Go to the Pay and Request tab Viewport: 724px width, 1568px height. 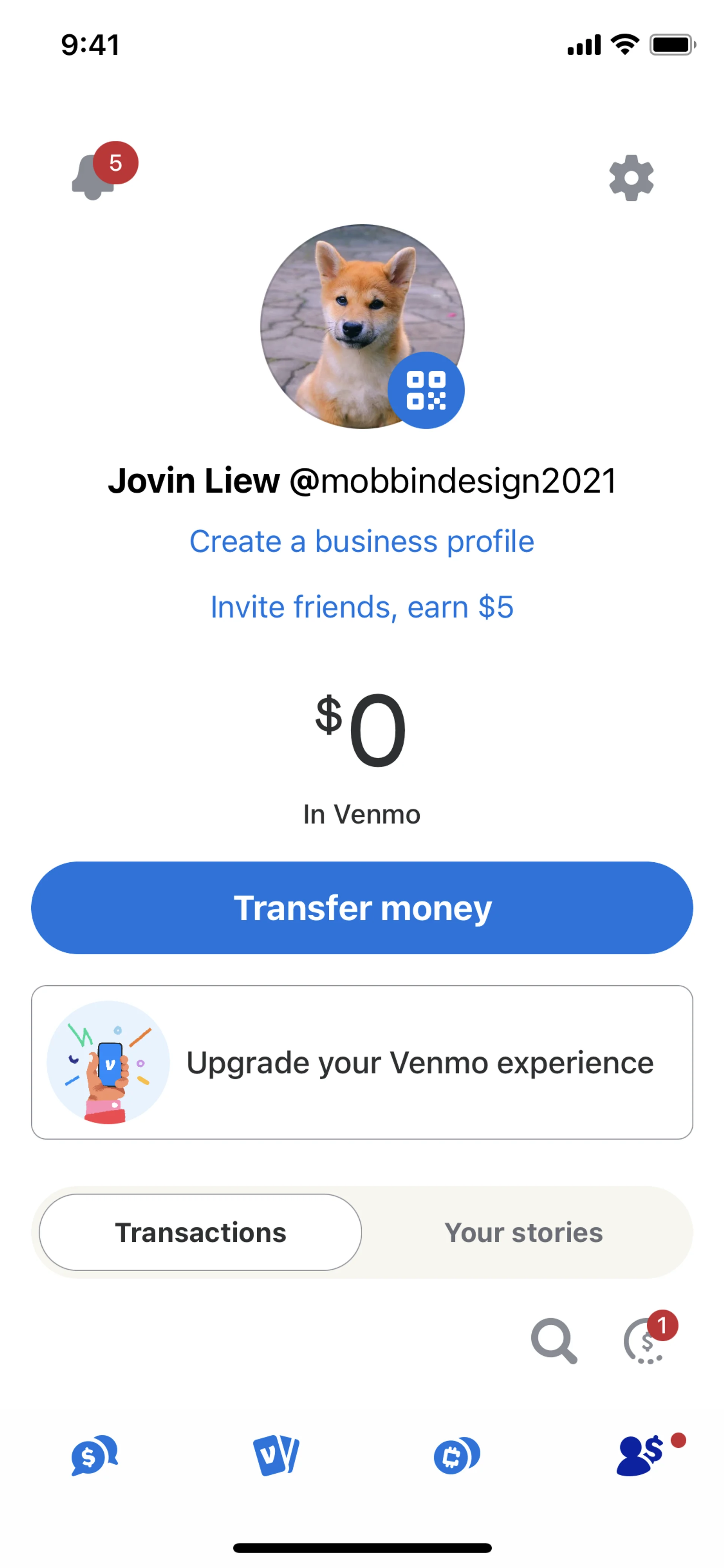click(94, 1456)
